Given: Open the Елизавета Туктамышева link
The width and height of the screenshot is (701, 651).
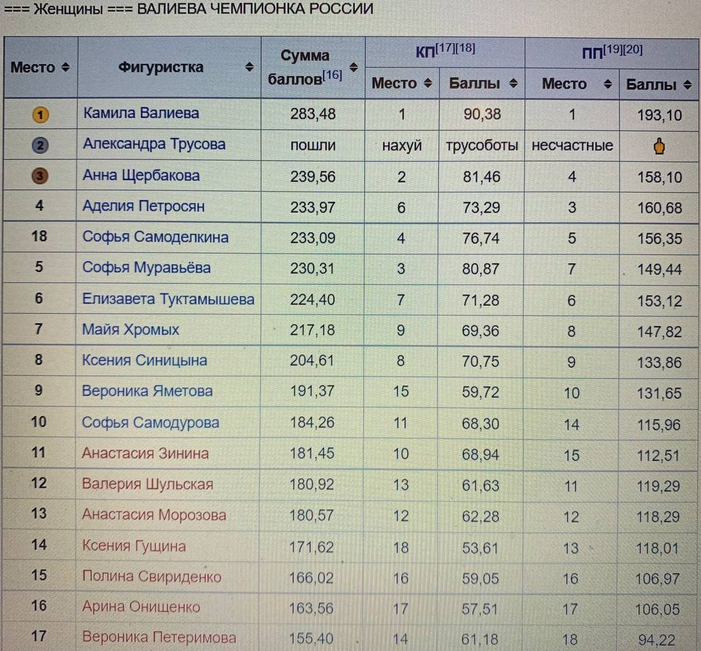Looking at the screenshot, I should (x=168, y=299).
